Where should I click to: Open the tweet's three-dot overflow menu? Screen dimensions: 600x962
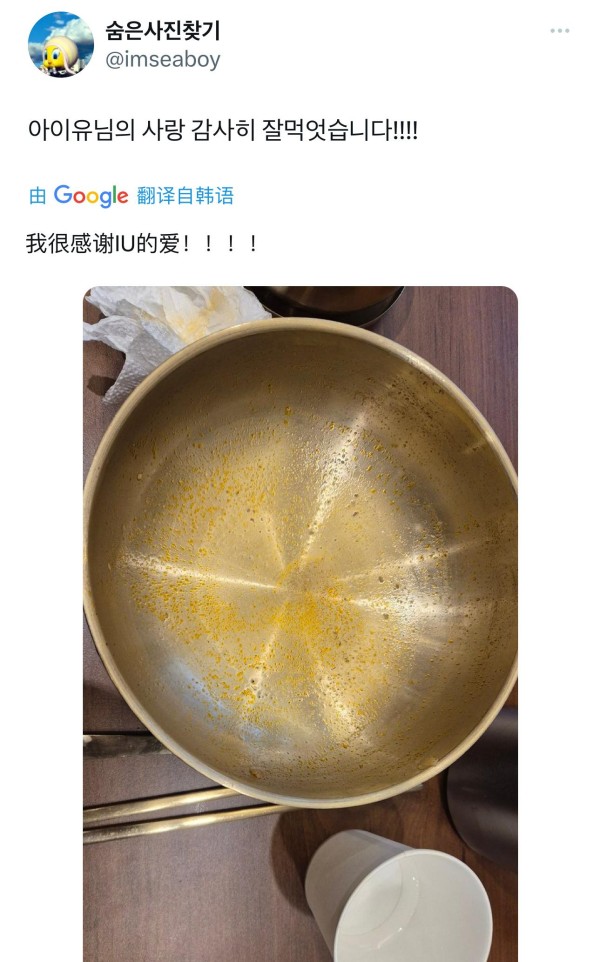[559, 31]
